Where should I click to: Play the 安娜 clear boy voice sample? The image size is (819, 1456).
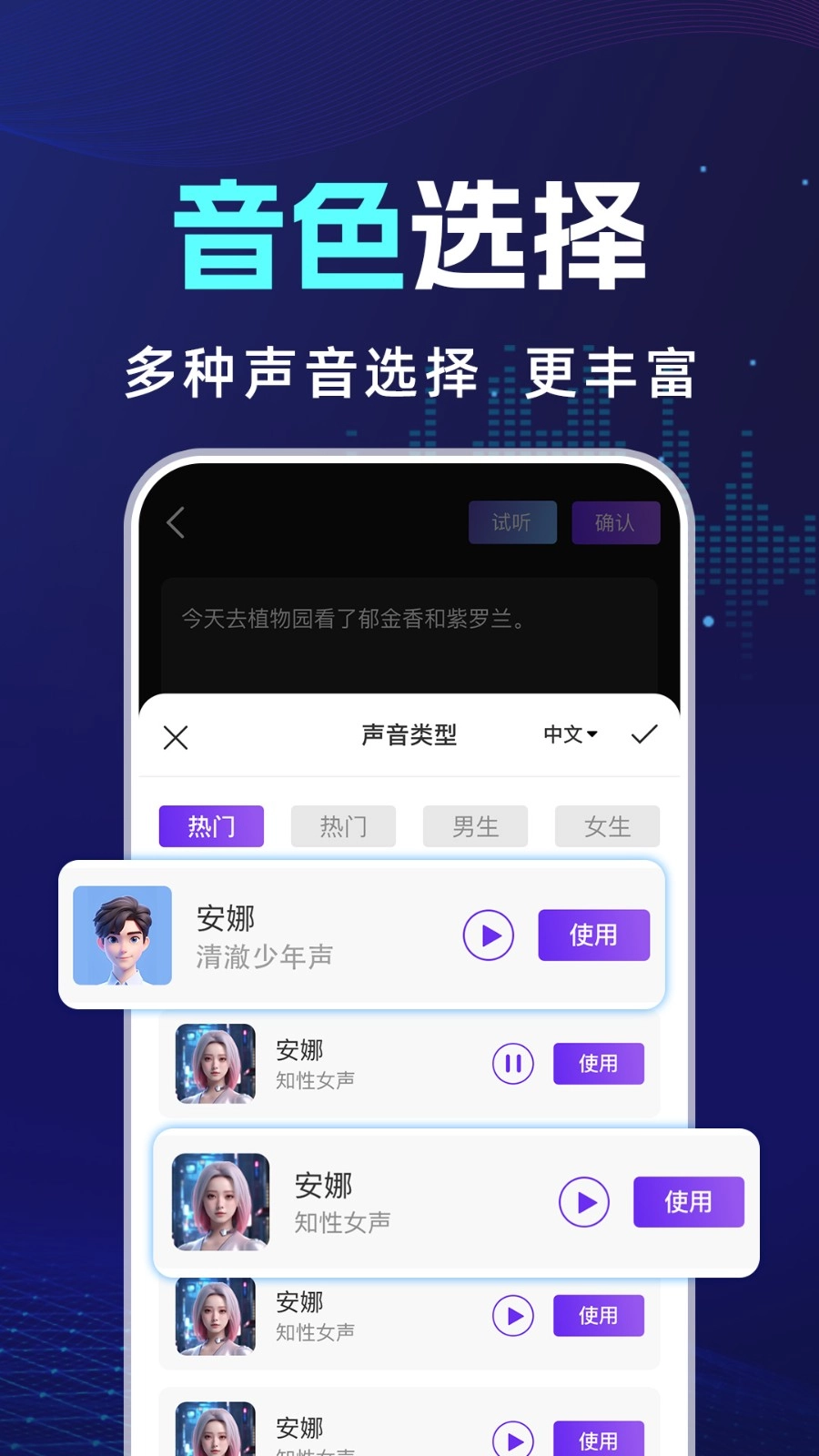(490, 935)
